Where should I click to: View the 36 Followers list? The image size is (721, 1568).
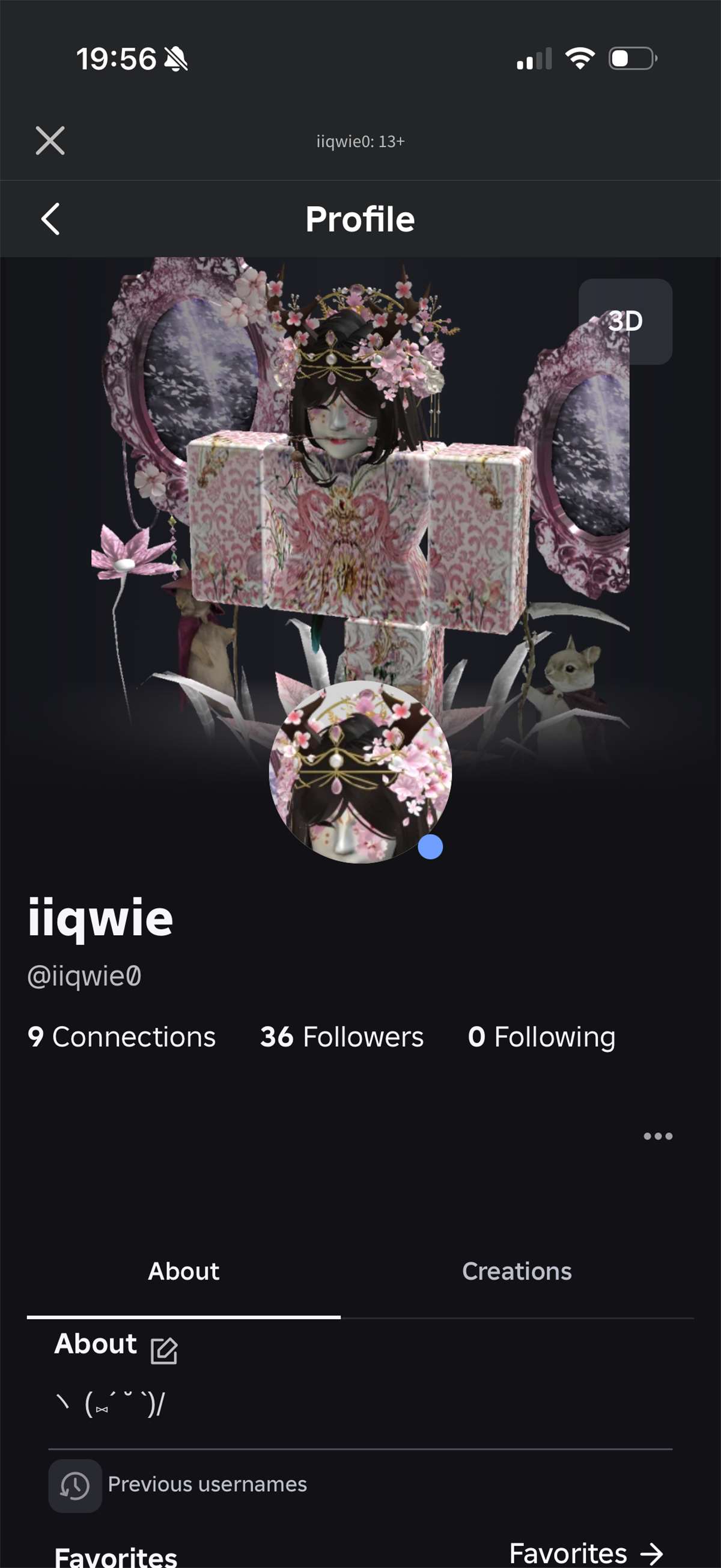pyautogui.click(x=341, y=1037)
